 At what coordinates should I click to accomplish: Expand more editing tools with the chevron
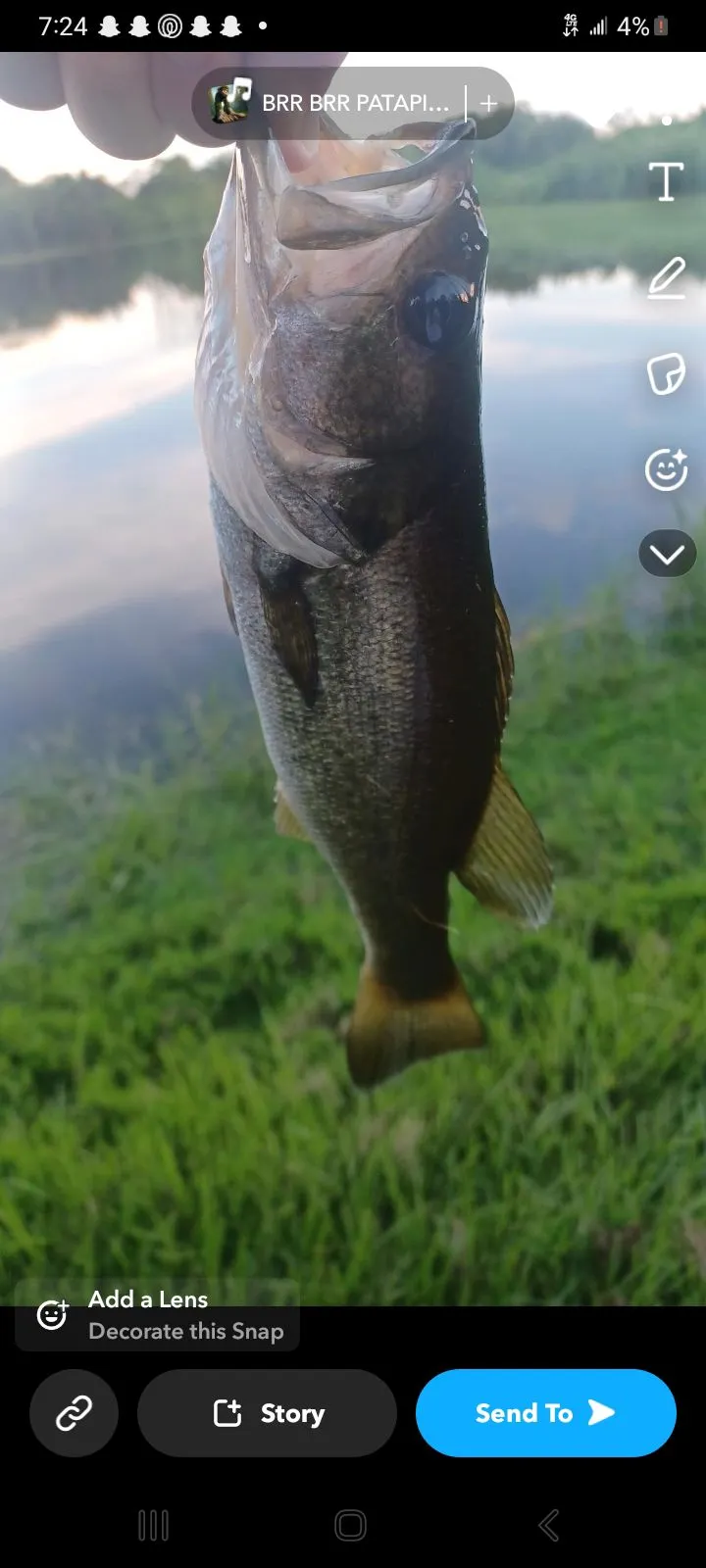pyautogui.click(x=667, y=555)
